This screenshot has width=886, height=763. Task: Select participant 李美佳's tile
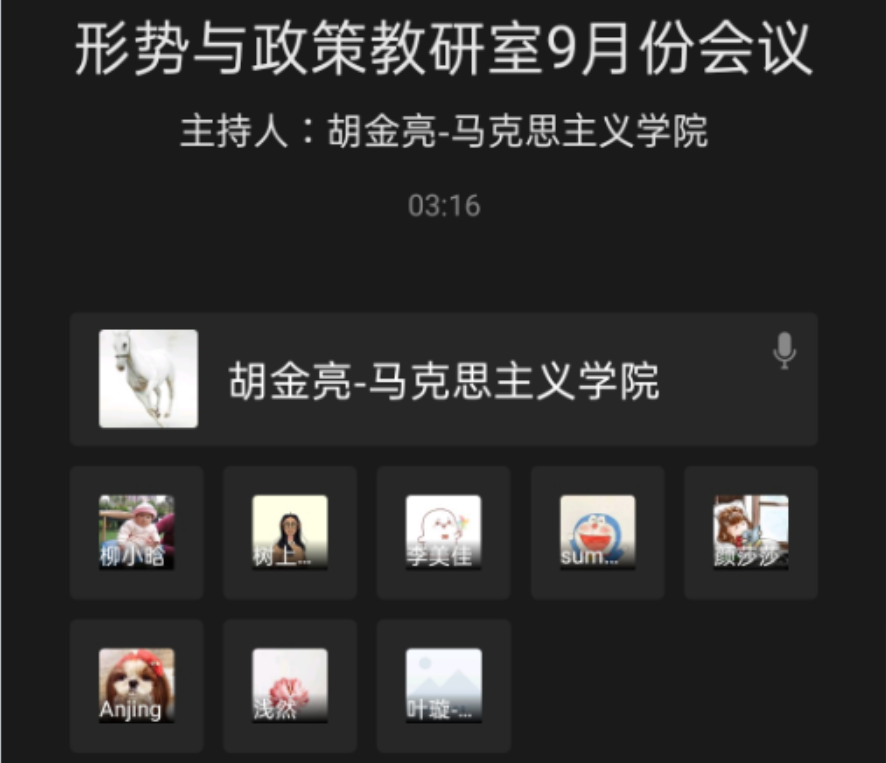[443, 532]
